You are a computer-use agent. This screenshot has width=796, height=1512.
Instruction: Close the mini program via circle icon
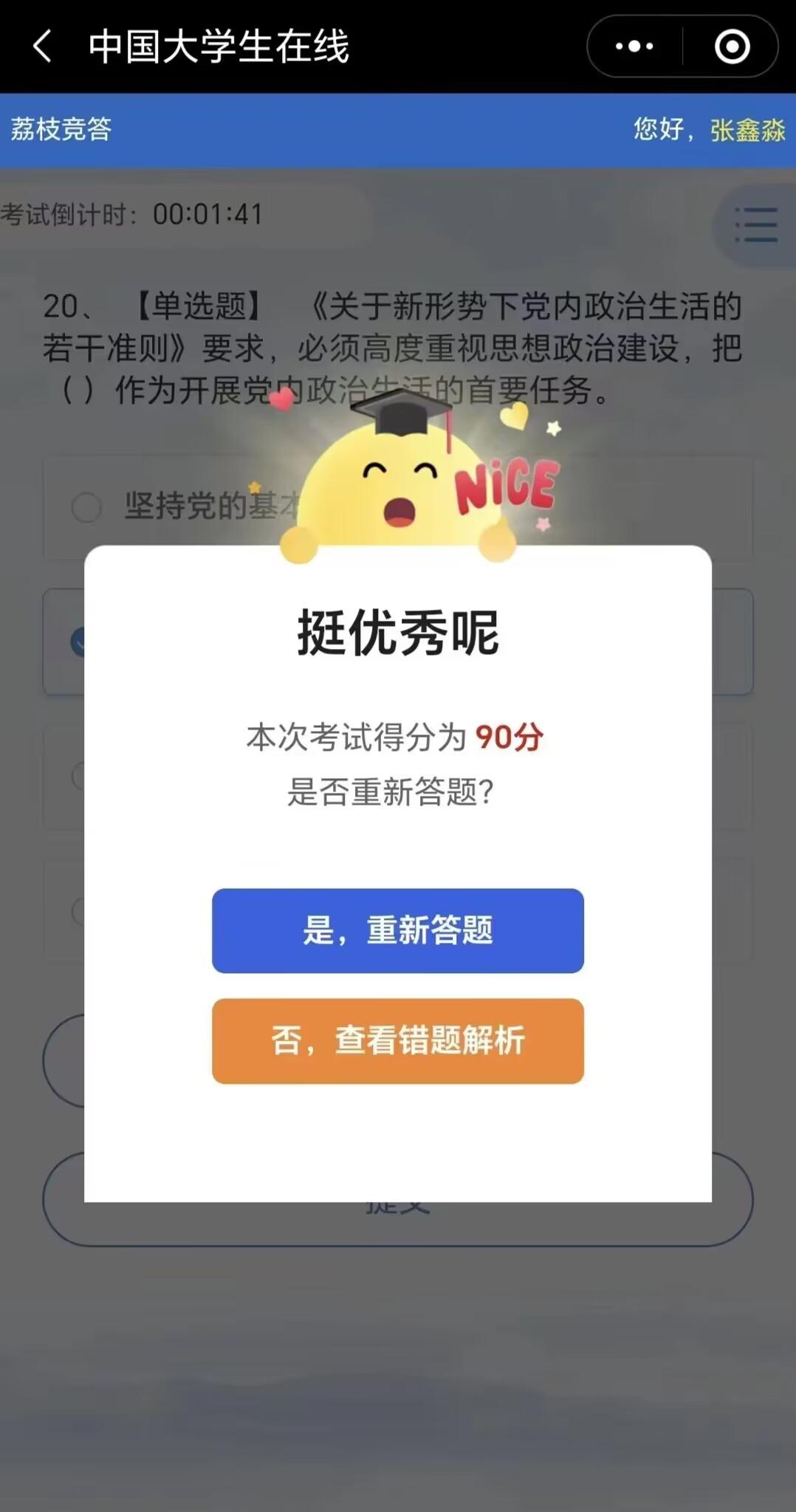point(732,47)
